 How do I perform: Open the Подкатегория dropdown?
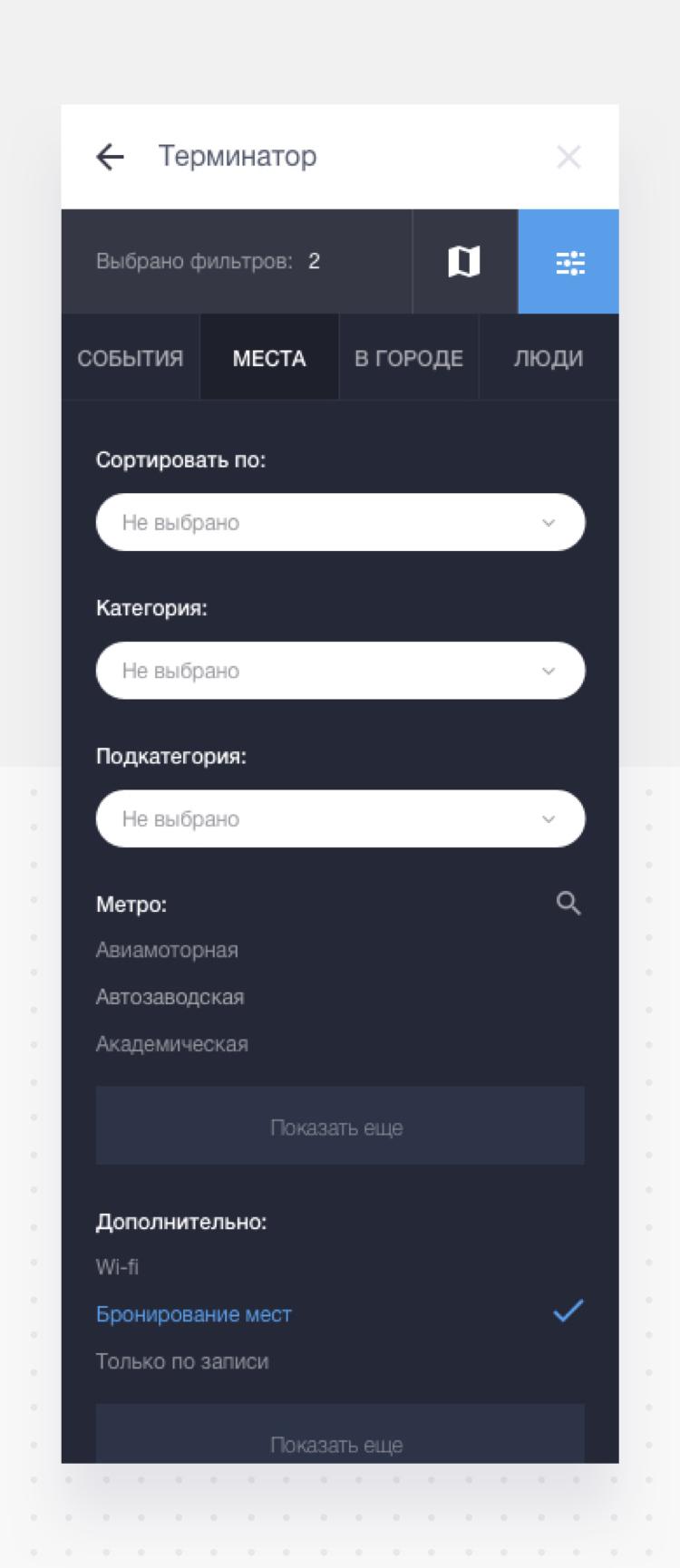pyautogui.click(x=340, y=818)
